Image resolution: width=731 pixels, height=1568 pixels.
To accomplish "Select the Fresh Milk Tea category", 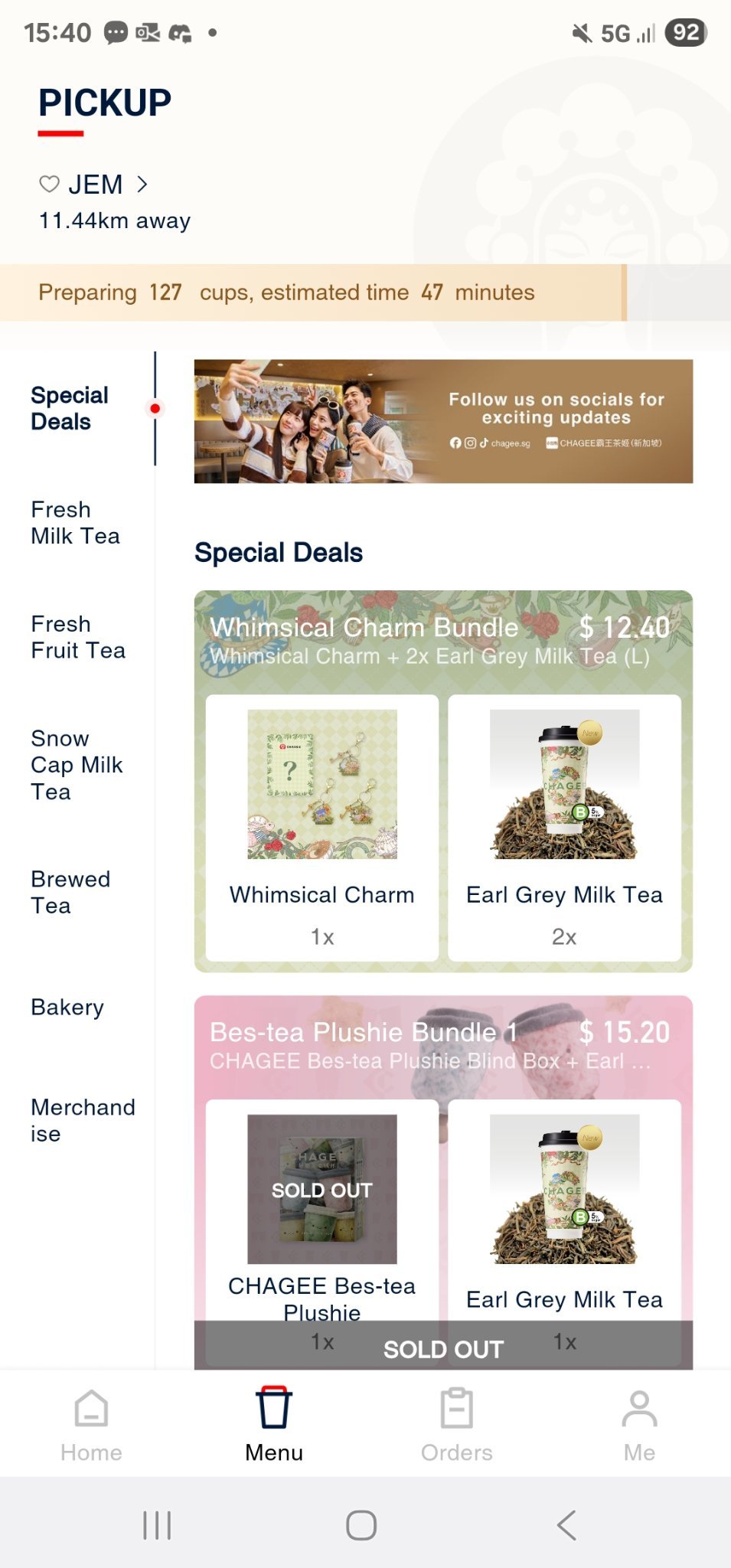I will click(x=75, y=523).
